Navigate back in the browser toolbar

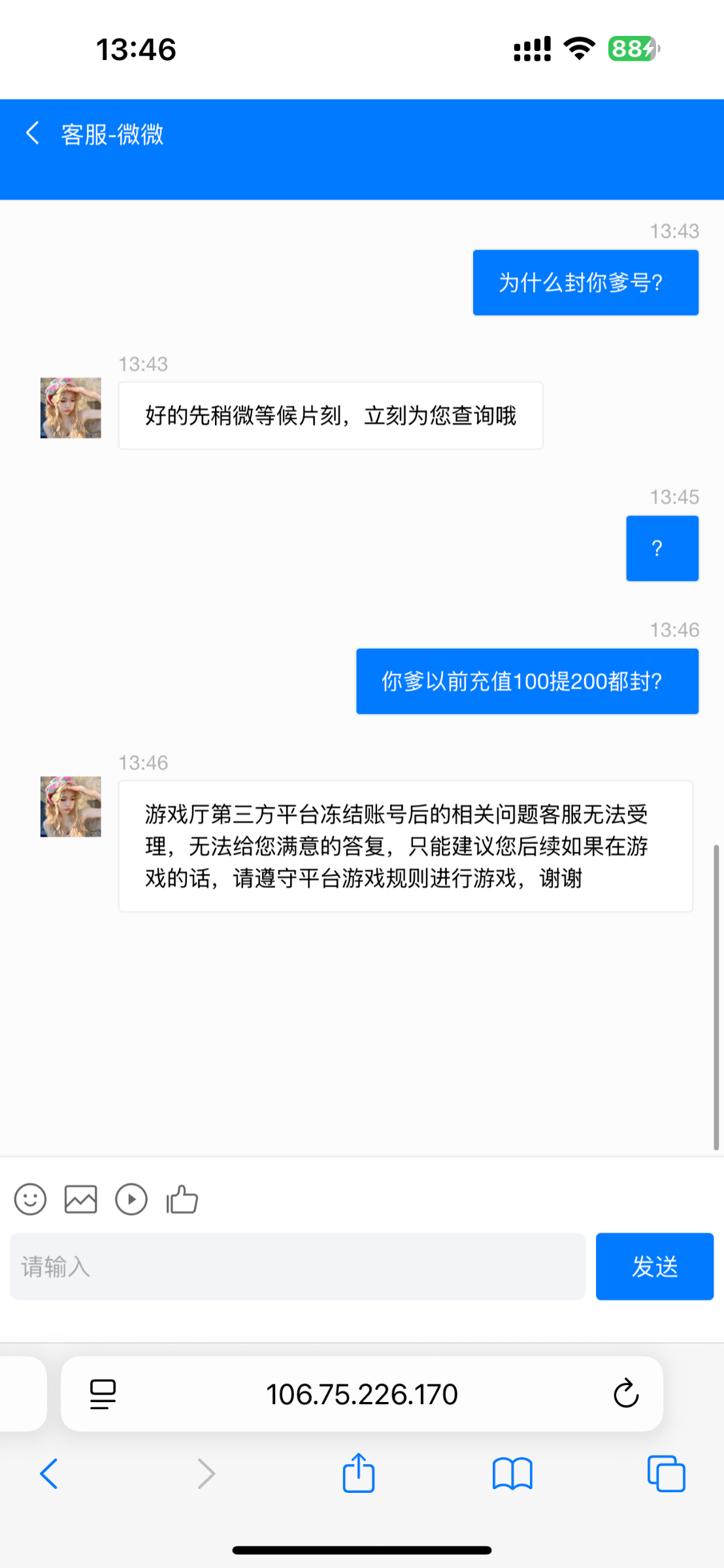pyautogui.click(x=49, y=1474)
